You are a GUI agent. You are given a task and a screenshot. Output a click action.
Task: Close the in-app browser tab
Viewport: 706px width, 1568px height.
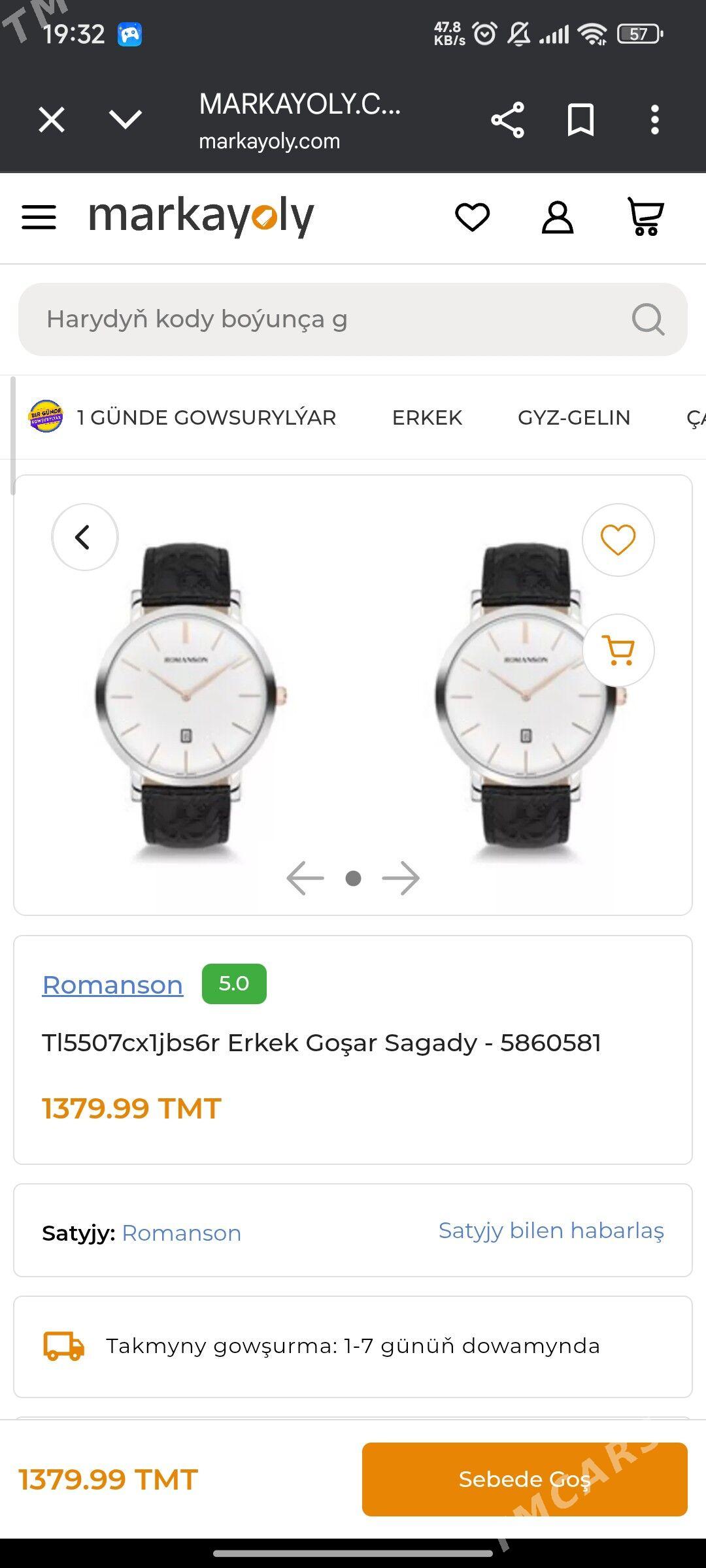52,120
